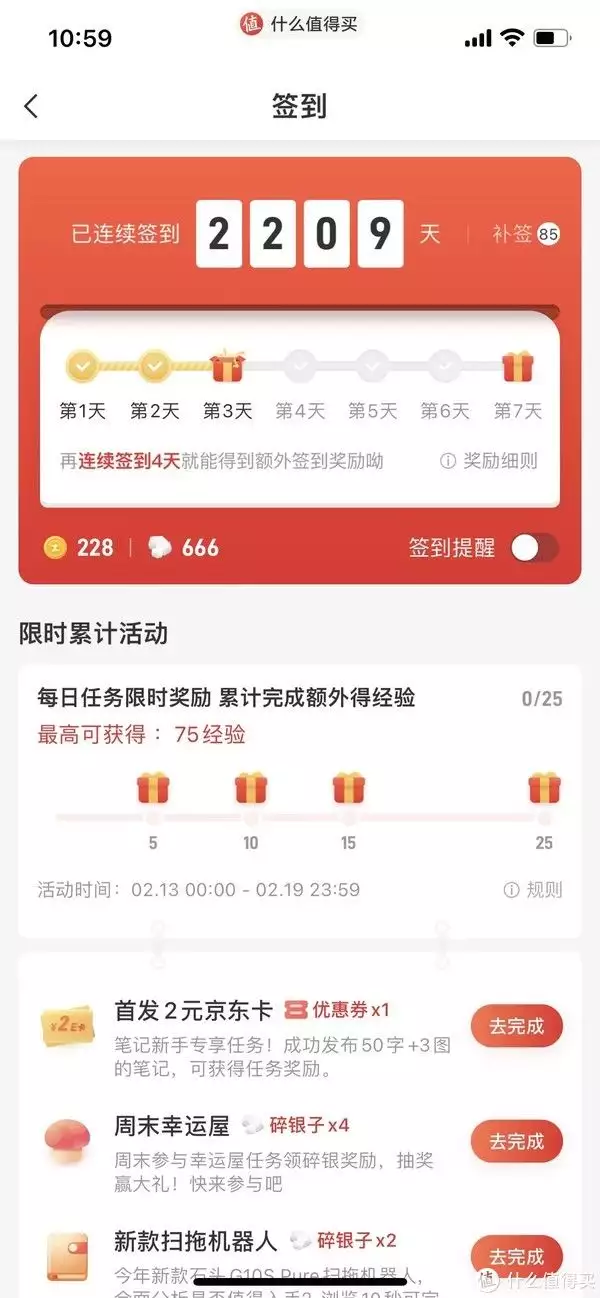Image resolution: width=600 pixels, height=1298 pixels.
Task: Open the 第3天 gift box reward
Action: coord(226,367)
